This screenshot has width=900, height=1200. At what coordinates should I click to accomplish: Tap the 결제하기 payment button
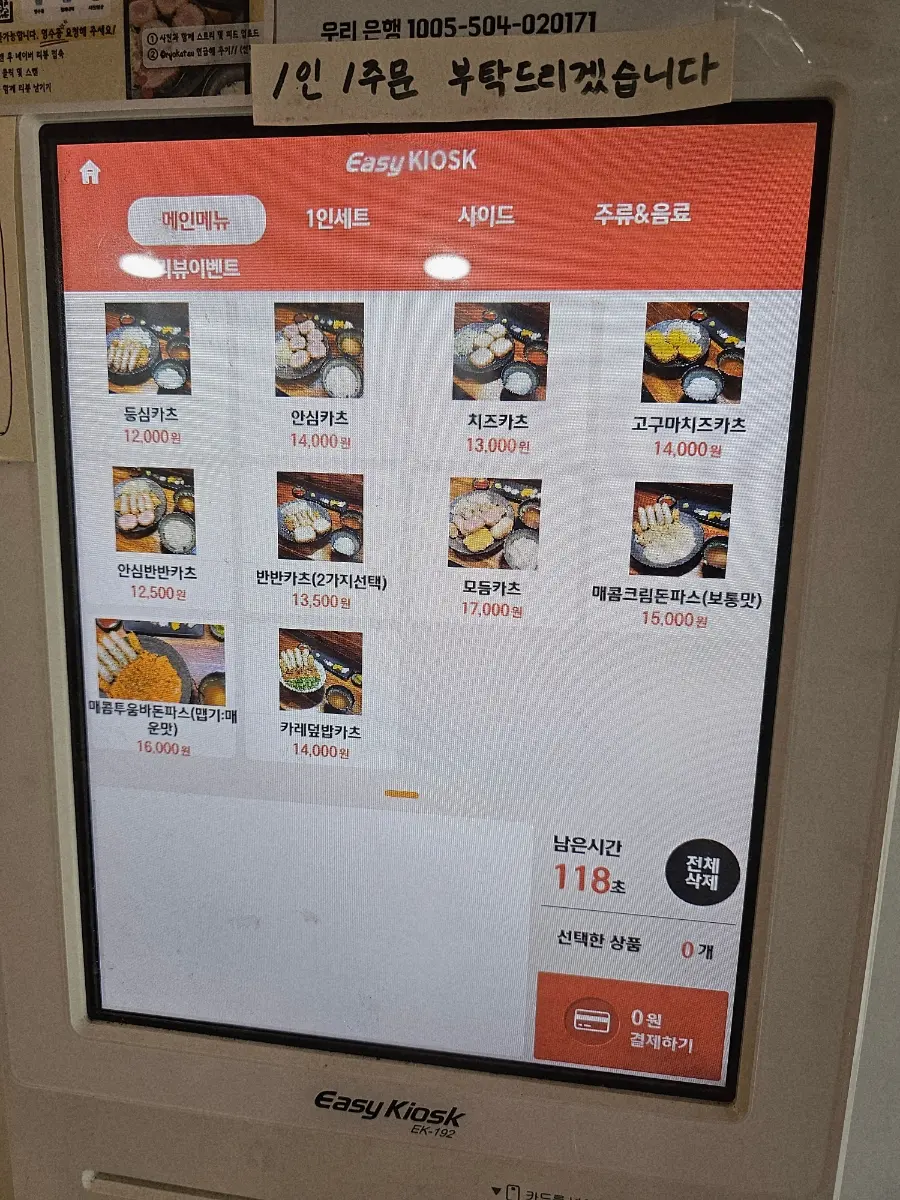631,1028
